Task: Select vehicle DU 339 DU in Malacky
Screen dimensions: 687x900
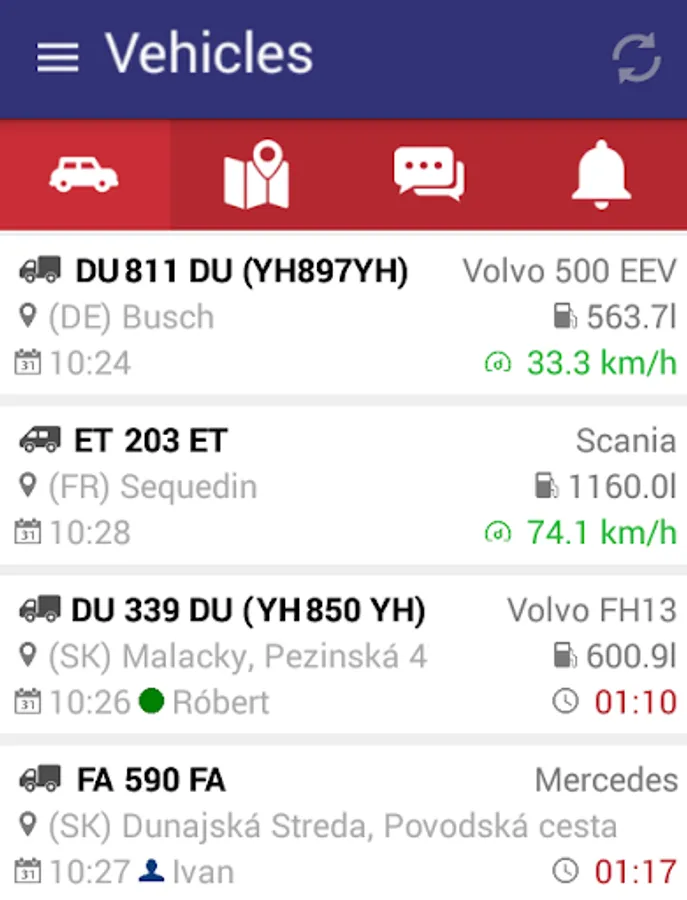Action: [x=343, y=655]
